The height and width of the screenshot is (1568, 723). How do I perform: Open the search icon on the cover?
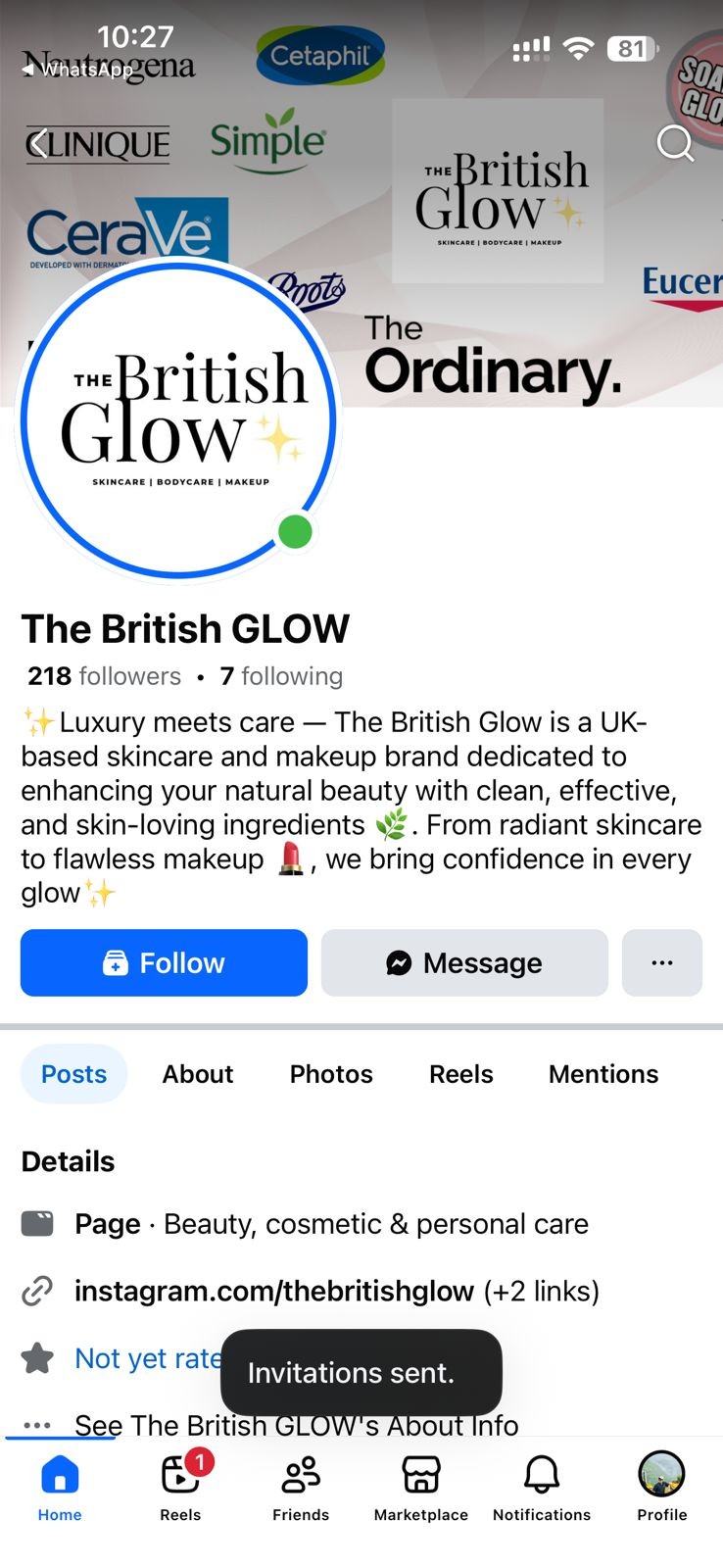click(x=675, y=144)
